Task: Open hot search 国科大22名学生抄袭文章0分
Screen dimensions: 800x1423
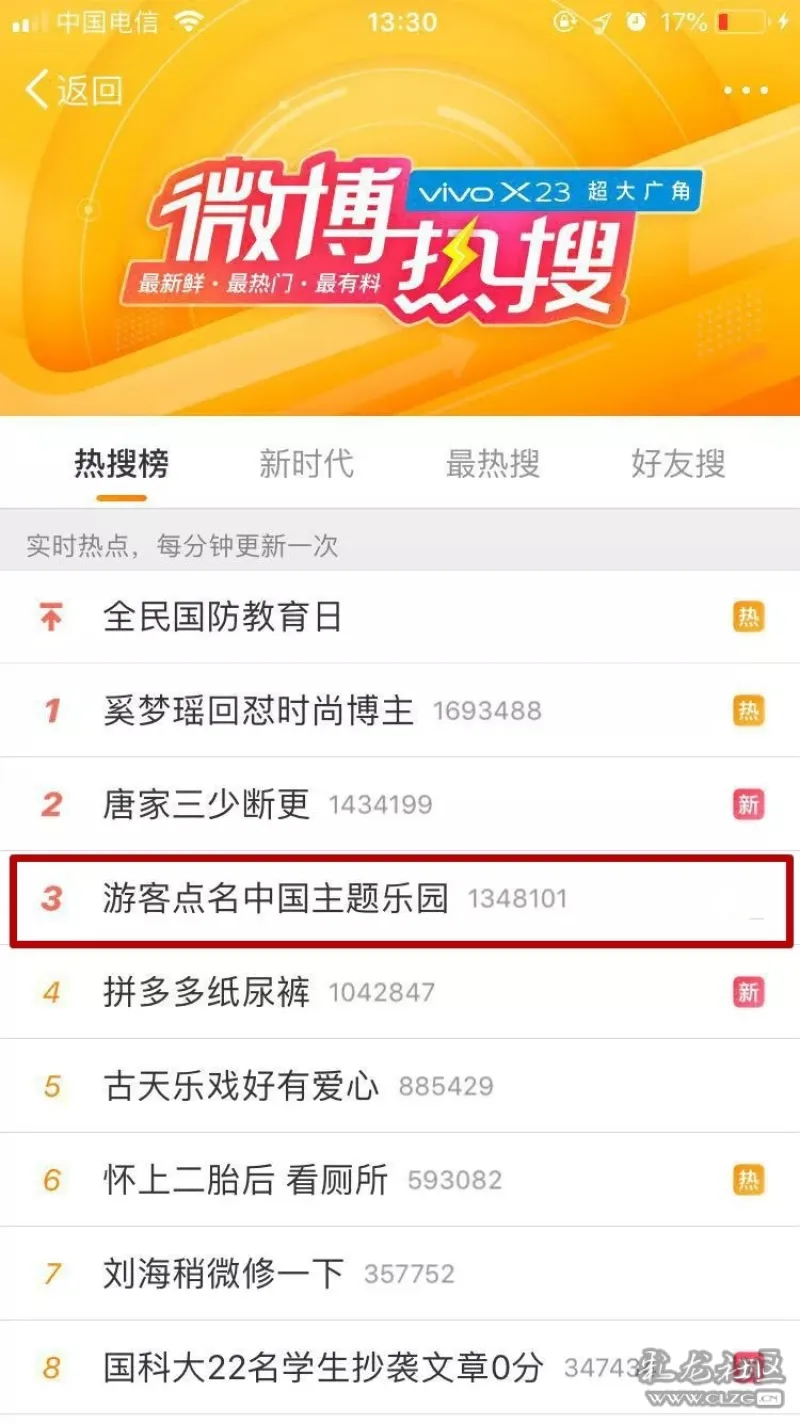Action: pyautogui.click(x=322, y=1367)
